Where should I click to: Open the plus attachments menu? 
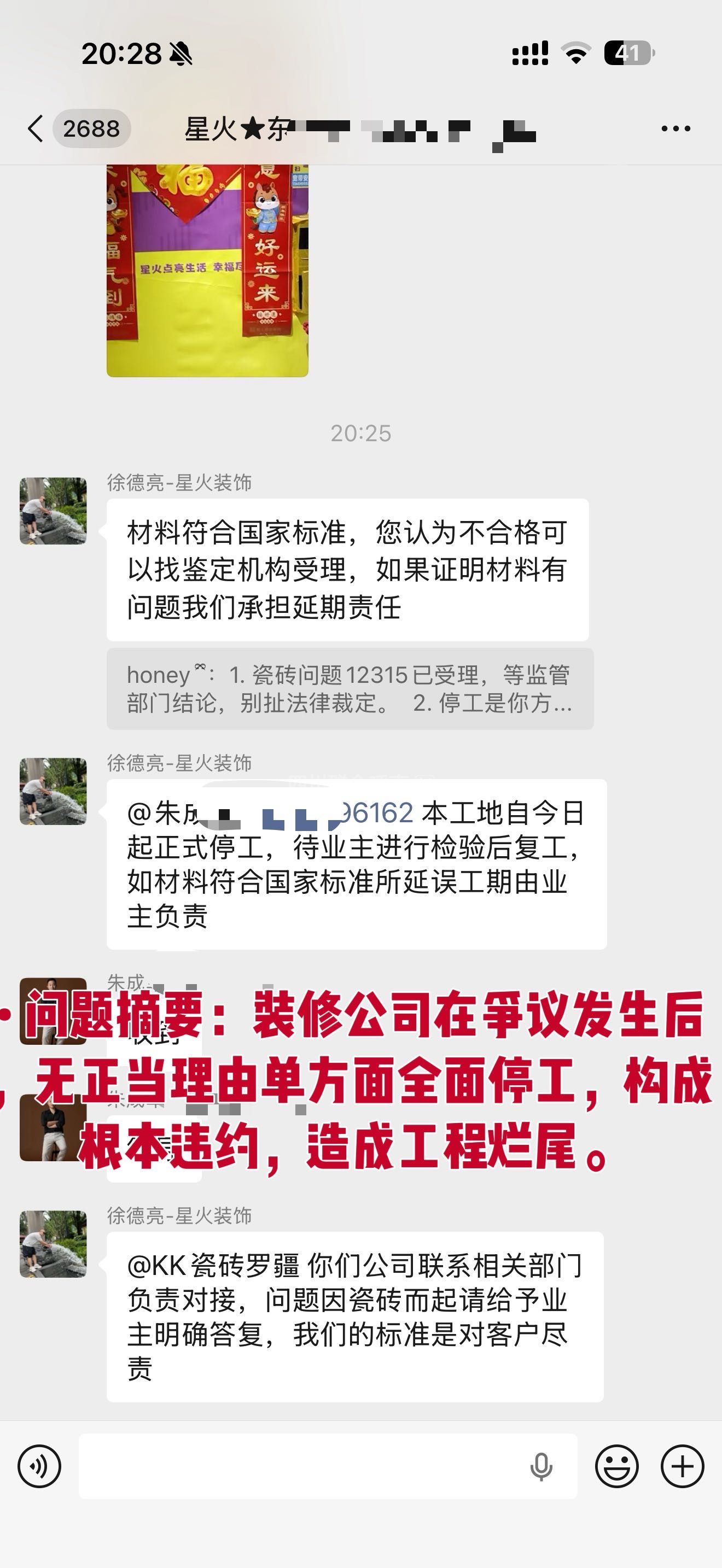(x=683, y=1466)
